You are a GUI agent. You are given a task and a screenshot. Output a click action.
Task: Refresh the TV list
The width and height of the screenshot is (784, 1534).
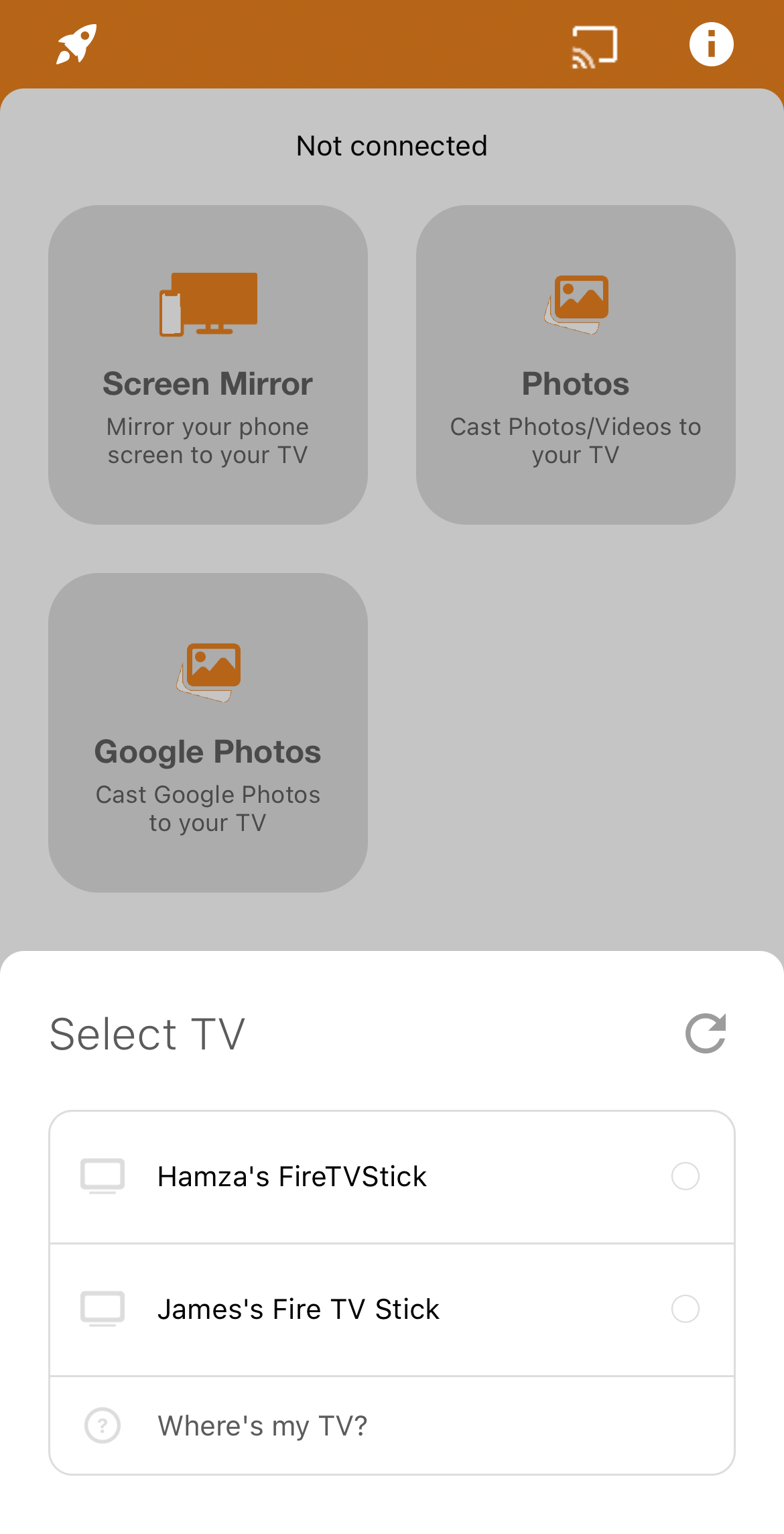coord(707,1034)
